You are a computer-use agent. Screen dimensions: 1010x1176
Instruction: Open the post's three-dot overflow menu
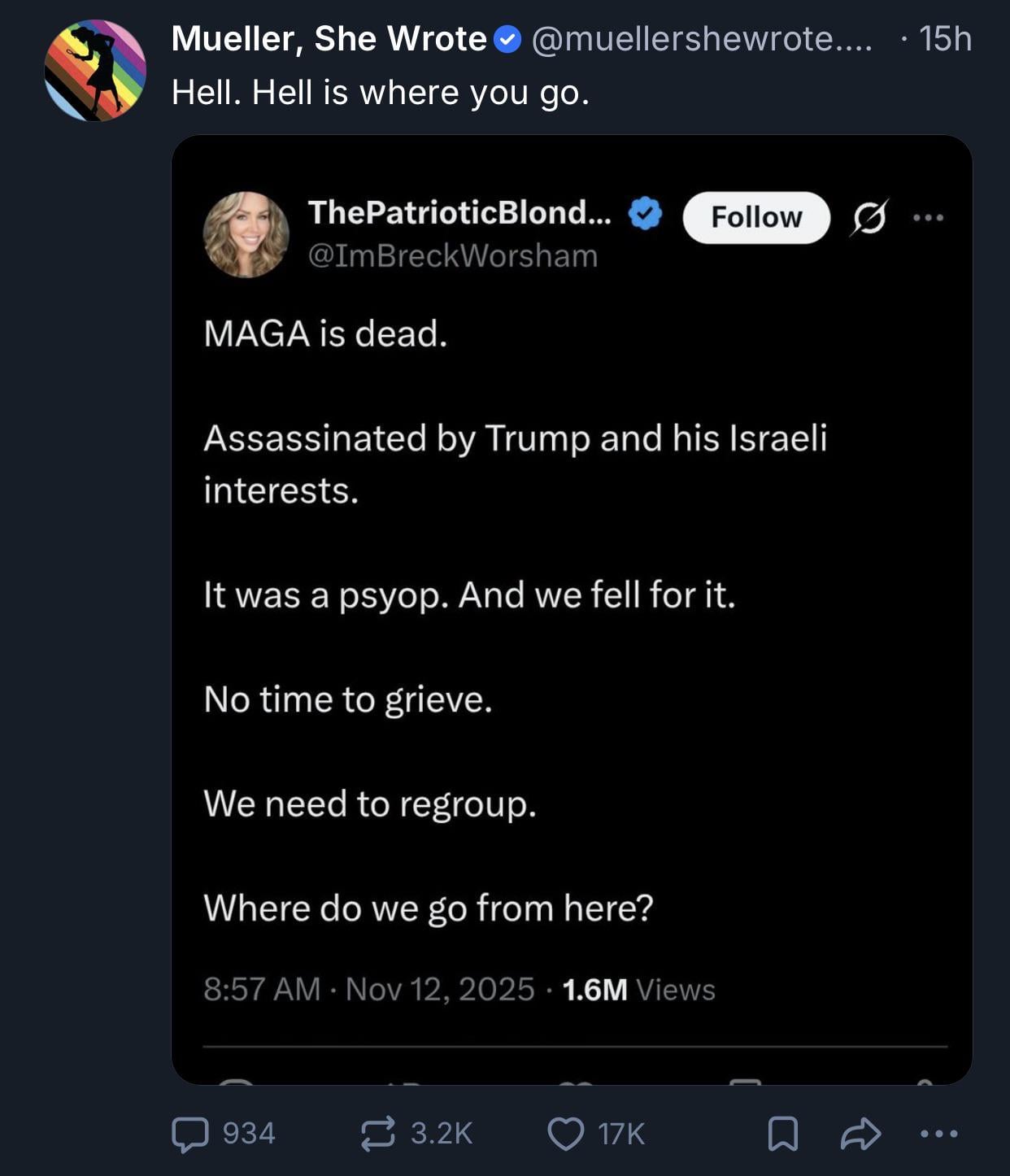click(939, 1134)
